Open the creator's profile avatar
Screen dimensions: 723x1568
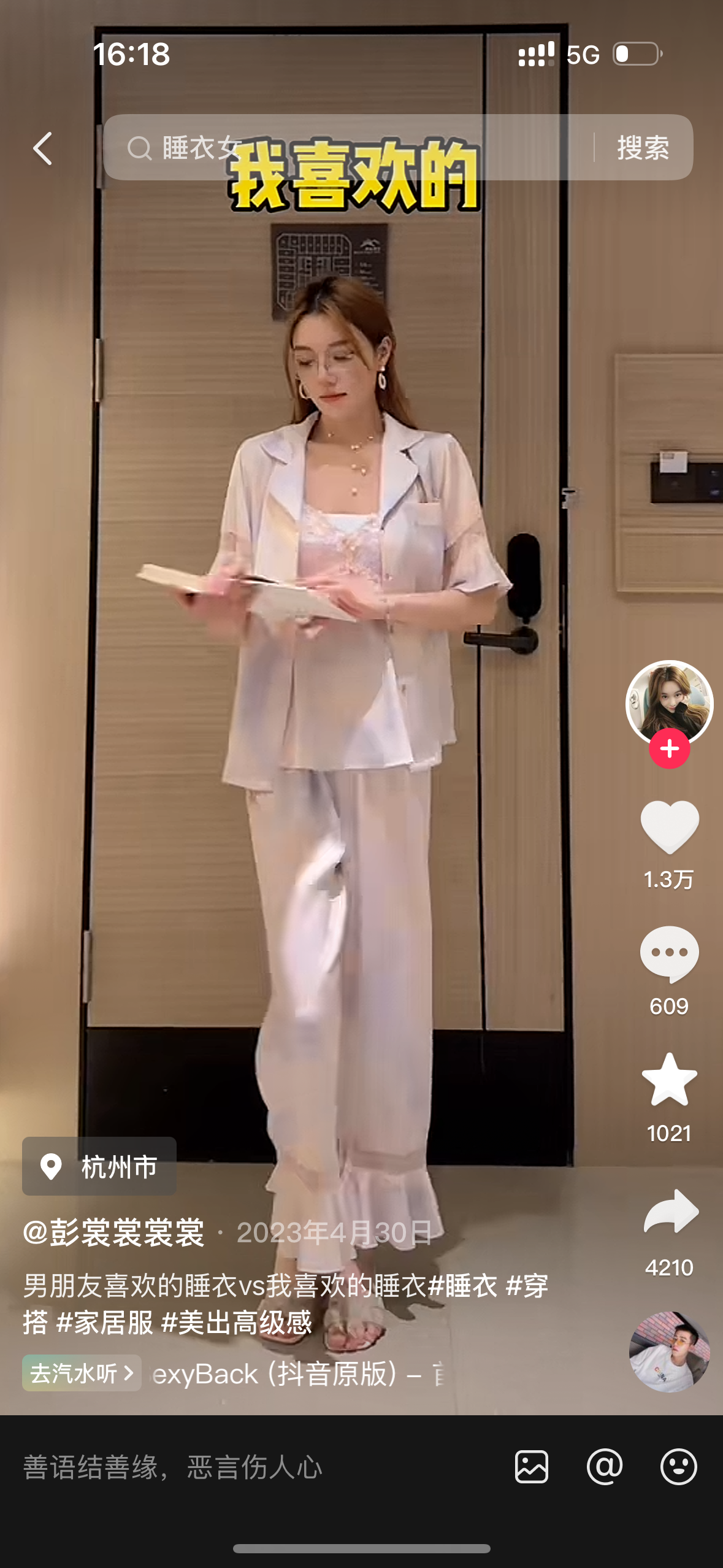[668, 701]
